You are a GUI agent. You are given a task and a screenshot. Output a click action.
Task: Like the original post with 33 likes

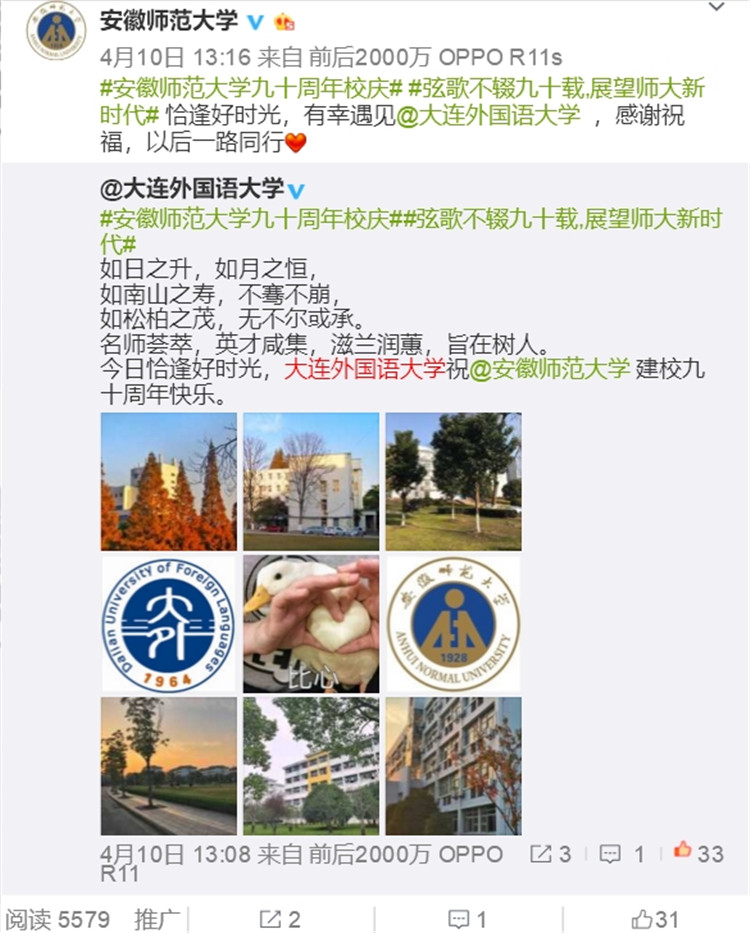[698, 853]
